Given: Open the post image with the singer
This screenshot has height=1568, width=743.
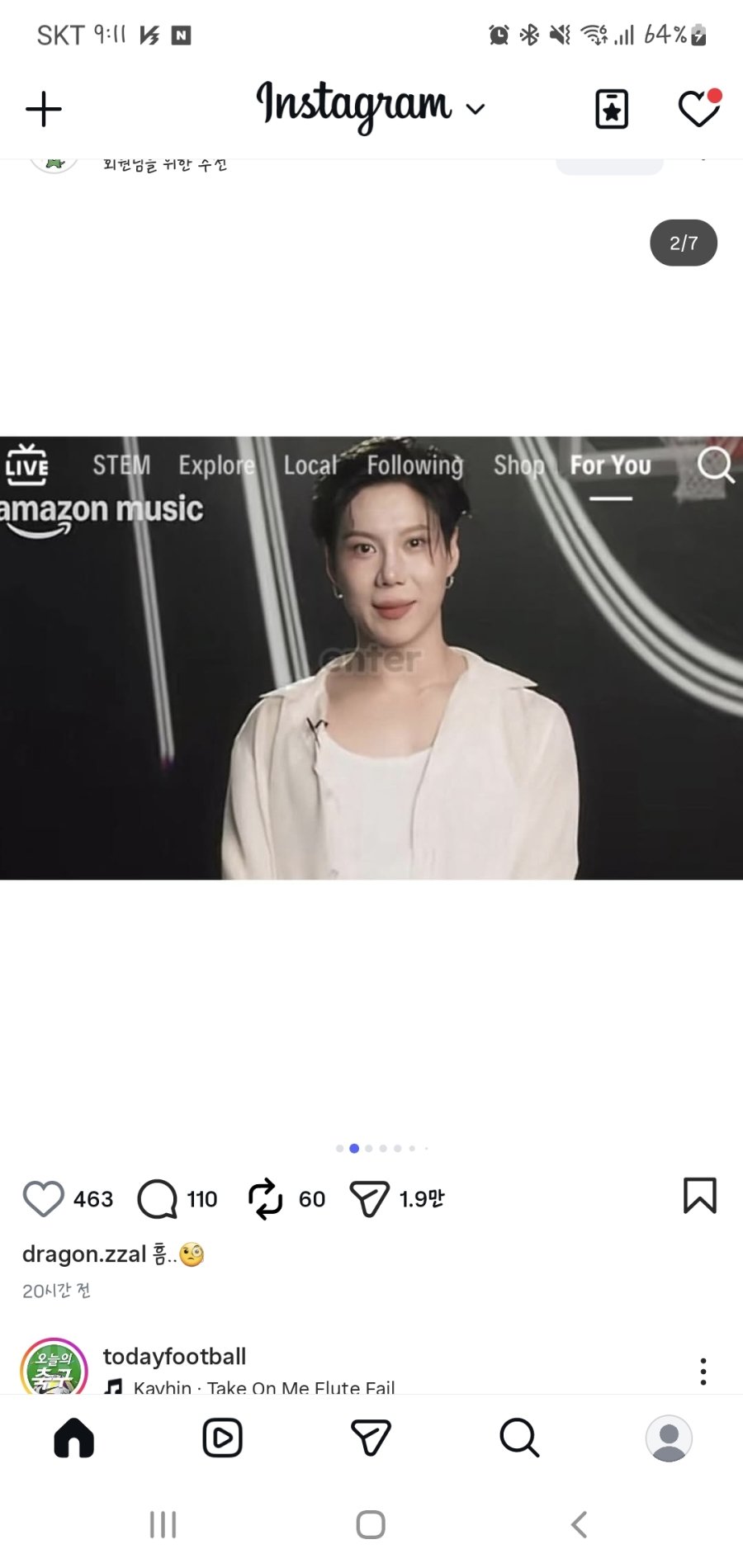Looking at the screenshot, I should (x=371, y=658).
